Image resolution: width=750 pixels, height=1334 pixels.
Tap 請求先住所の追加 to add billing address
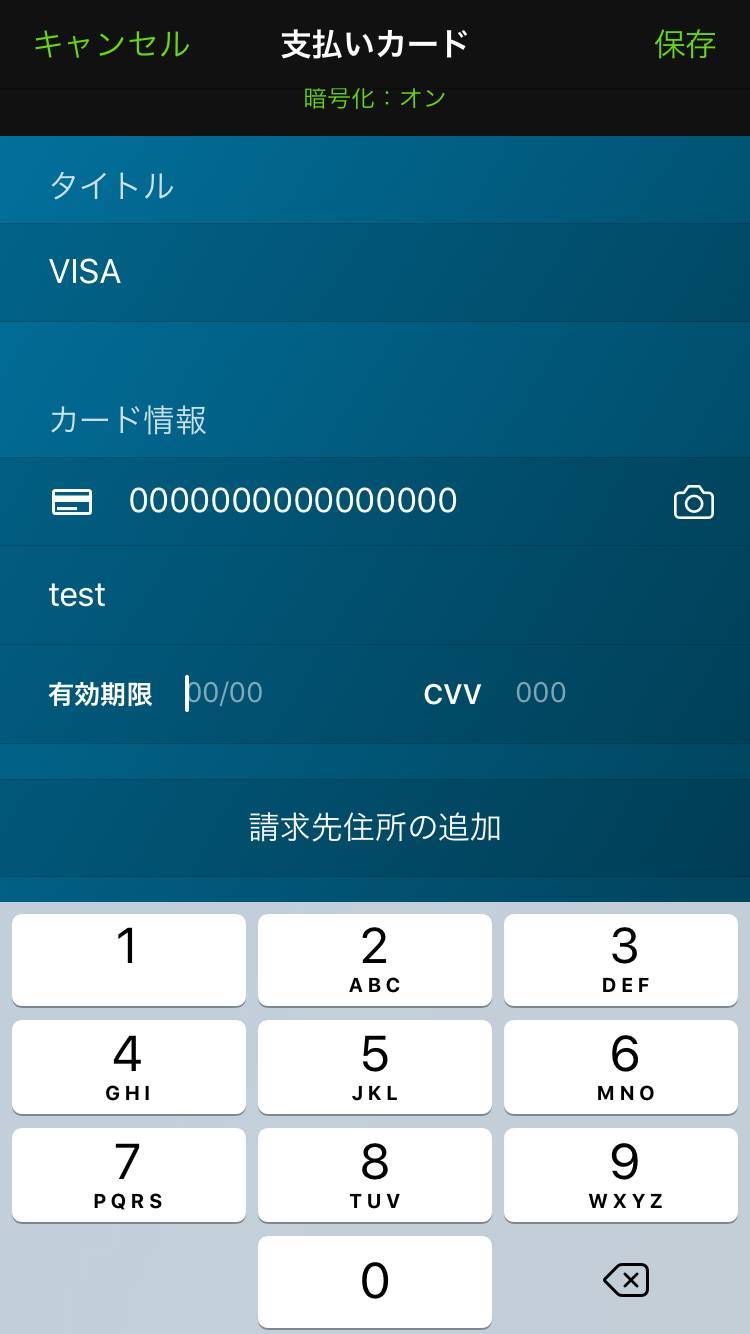[375, 828]
